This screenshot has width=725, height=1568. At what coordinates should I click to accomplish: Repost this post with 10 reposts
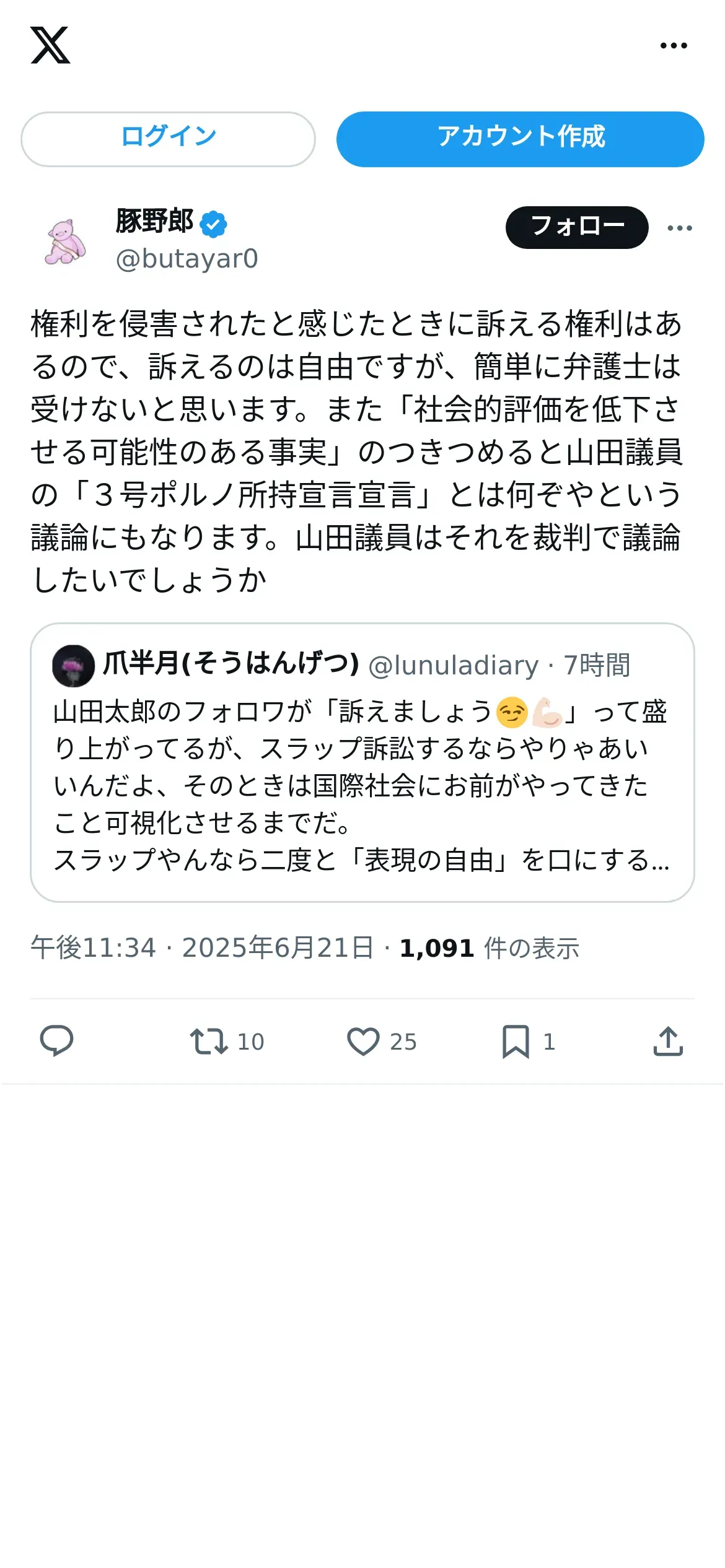(x=227, y=1041)
